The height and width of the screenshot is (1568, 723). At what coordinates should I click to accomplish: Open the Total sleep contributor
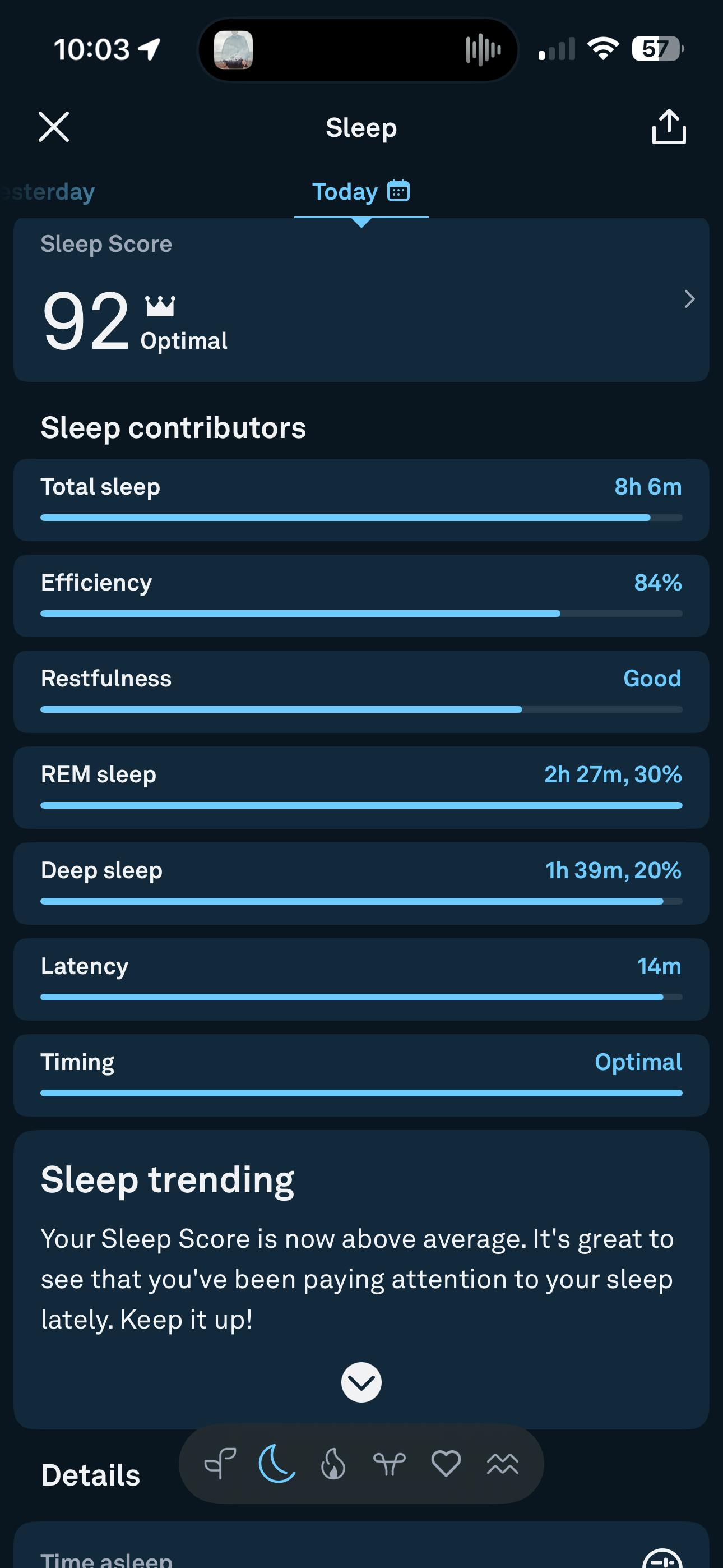pyautogui.click(x=361, y=500)
